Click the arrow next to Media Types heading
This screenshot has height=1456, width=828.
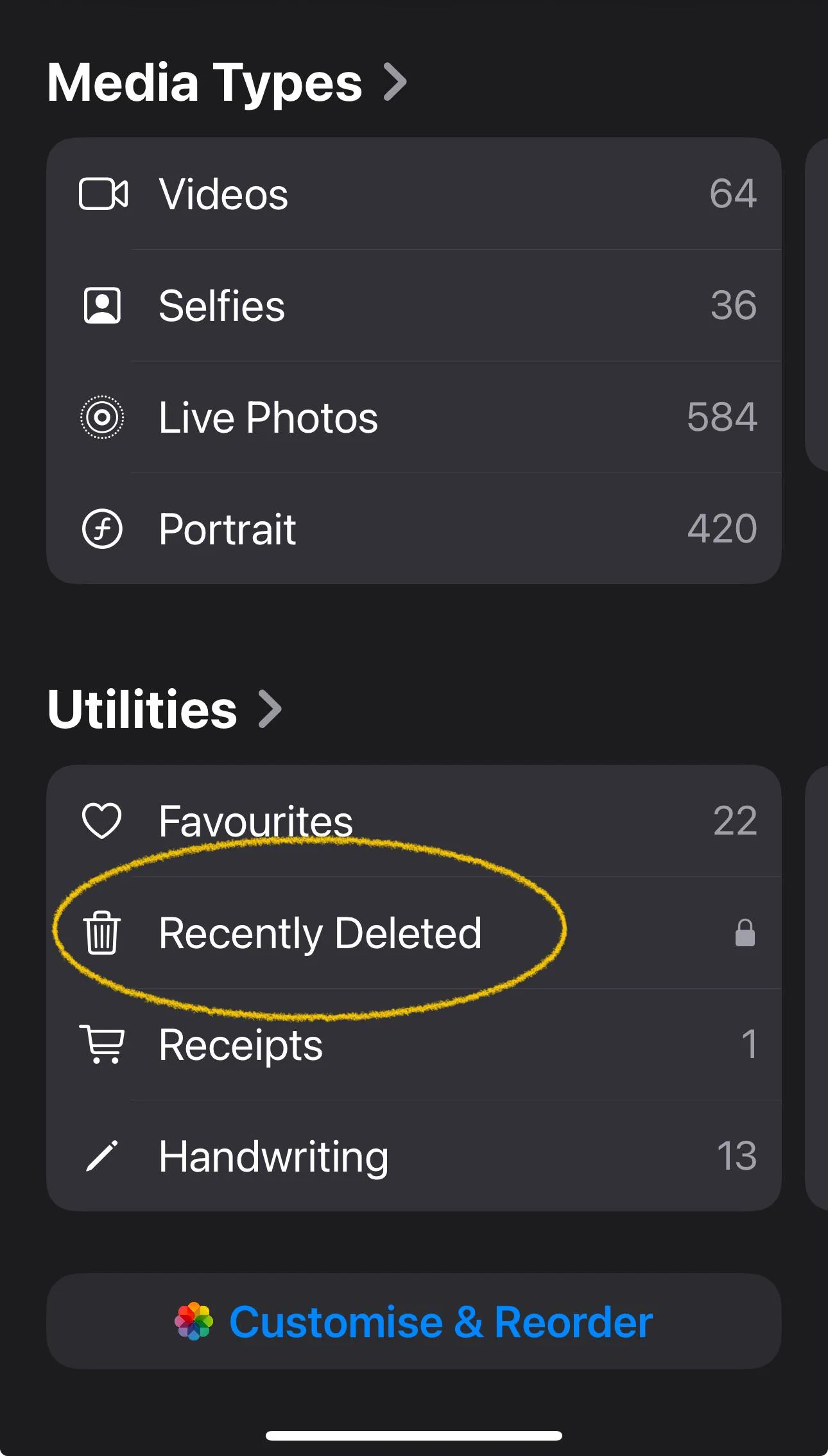click(x=396, y=82)
